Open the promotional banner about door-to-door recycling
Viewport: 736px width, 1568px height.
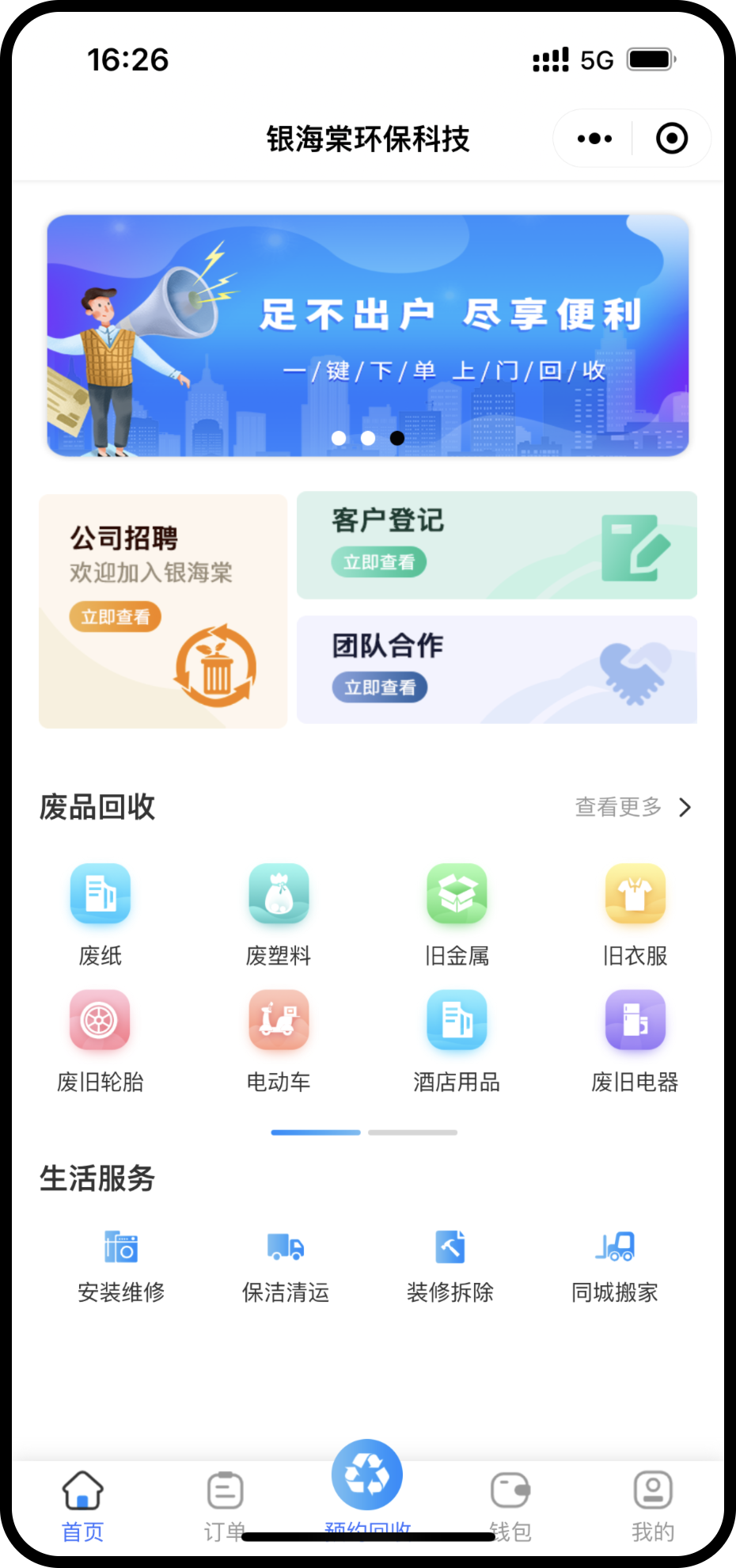pos(368,335)
